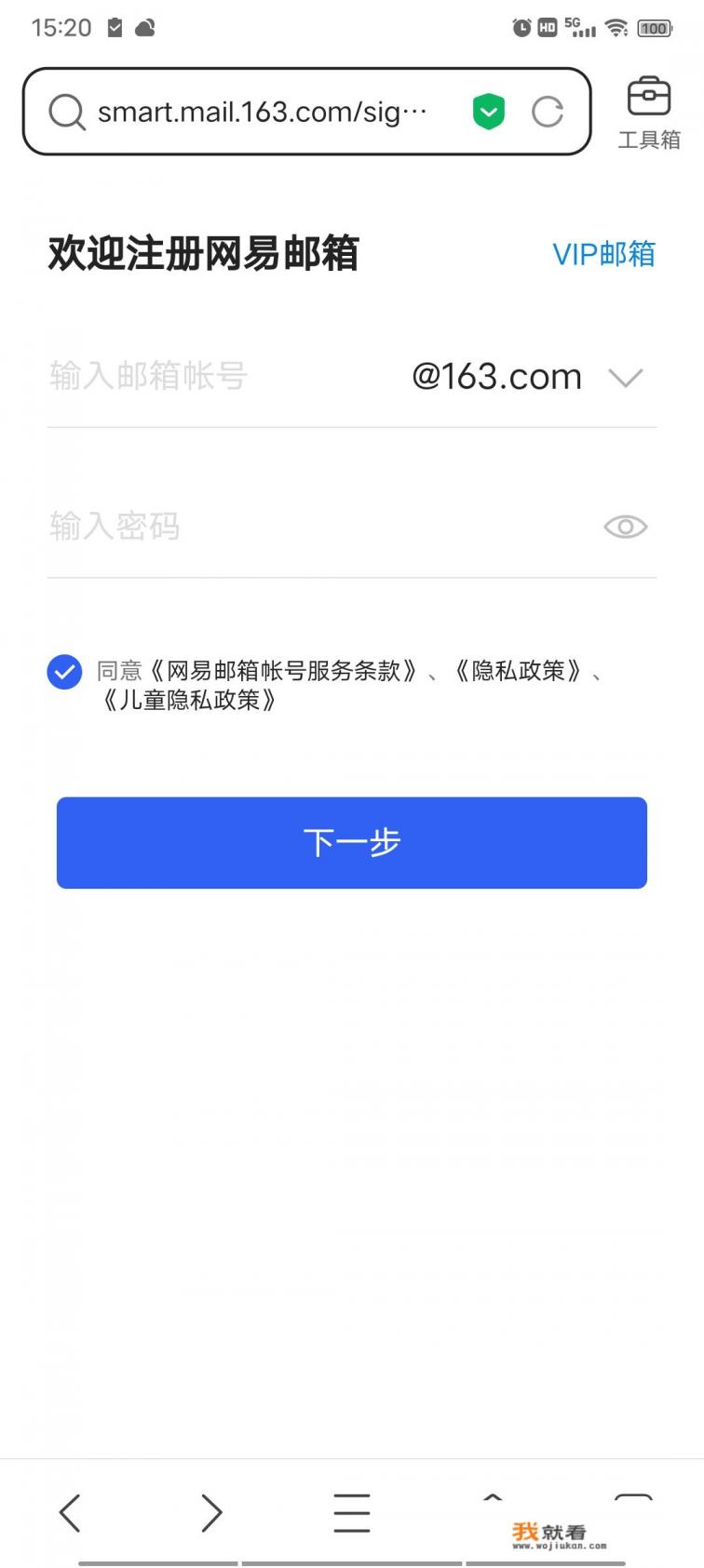704x1568 pixels.
Task: Open the 《隐私政策》 link
Action: pos(518,671)
